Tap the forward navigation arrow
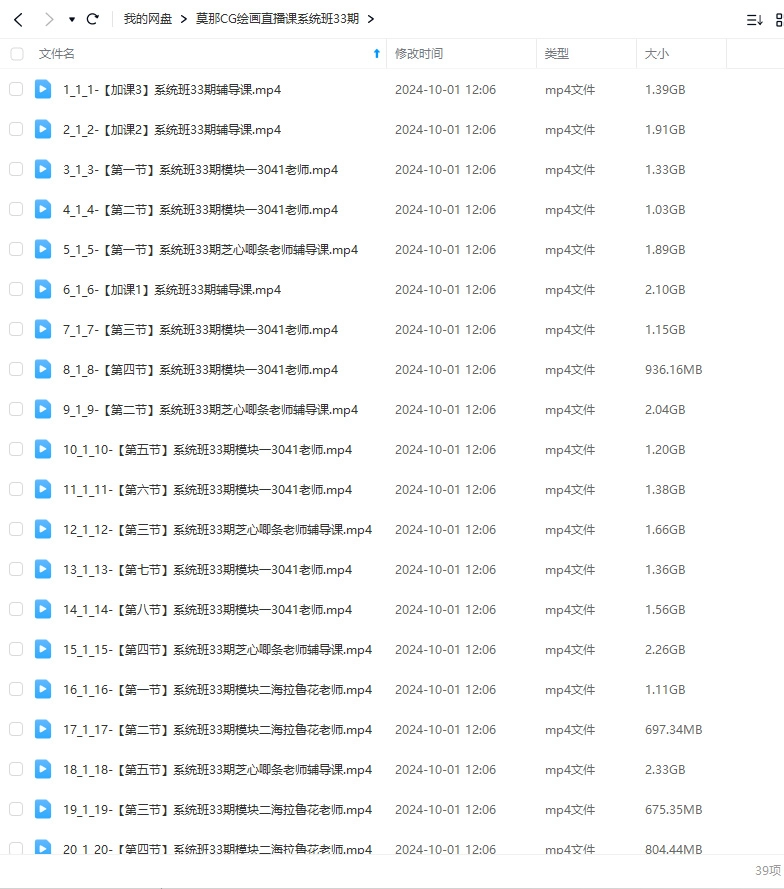Screen dimensions: 784x889 tap(48, 19)
